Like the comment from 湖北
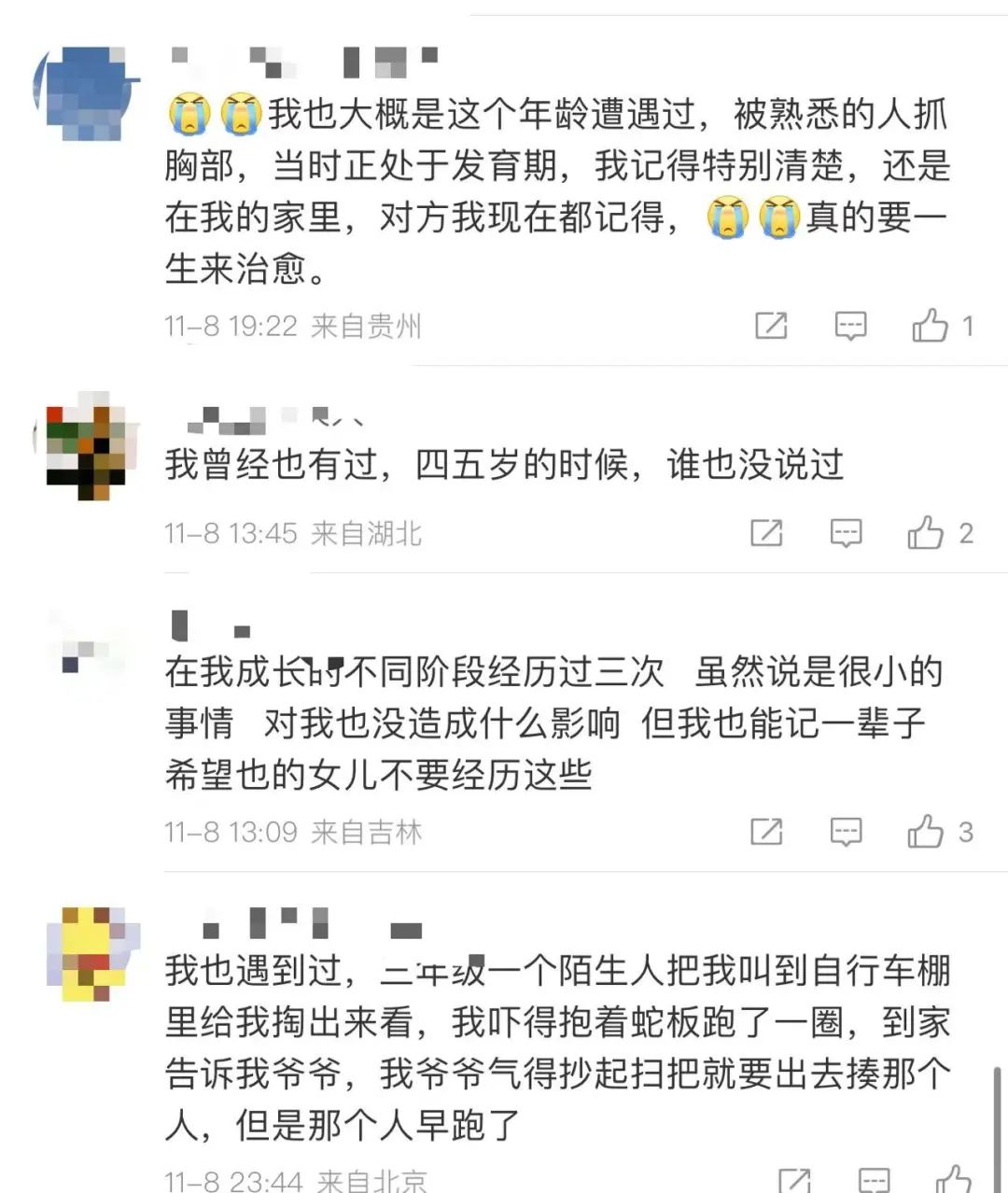1008x1193 pixels. pyautogui.click(x=926, y=533)
